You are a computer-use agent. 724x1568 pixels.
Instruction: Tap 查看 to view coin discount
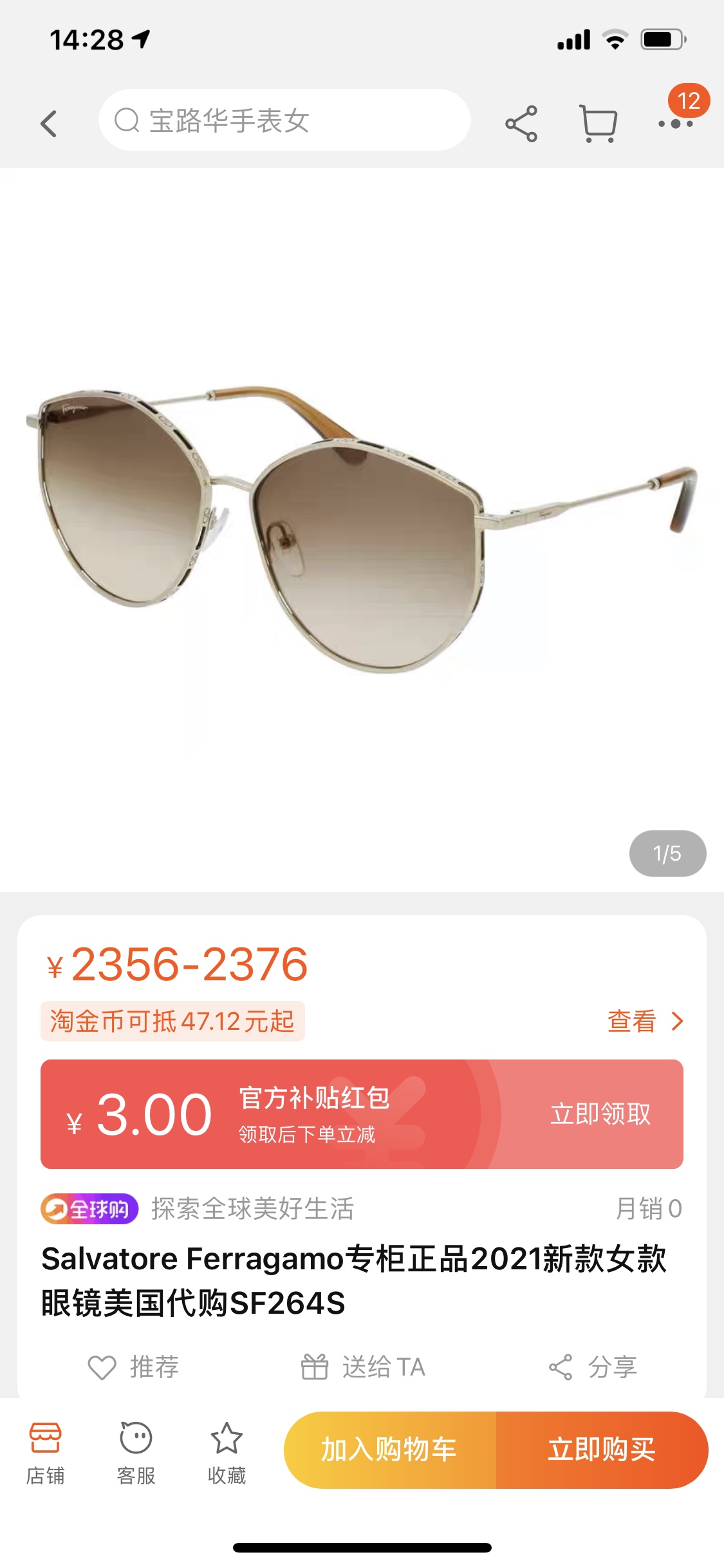click(x=644, y=1021)
